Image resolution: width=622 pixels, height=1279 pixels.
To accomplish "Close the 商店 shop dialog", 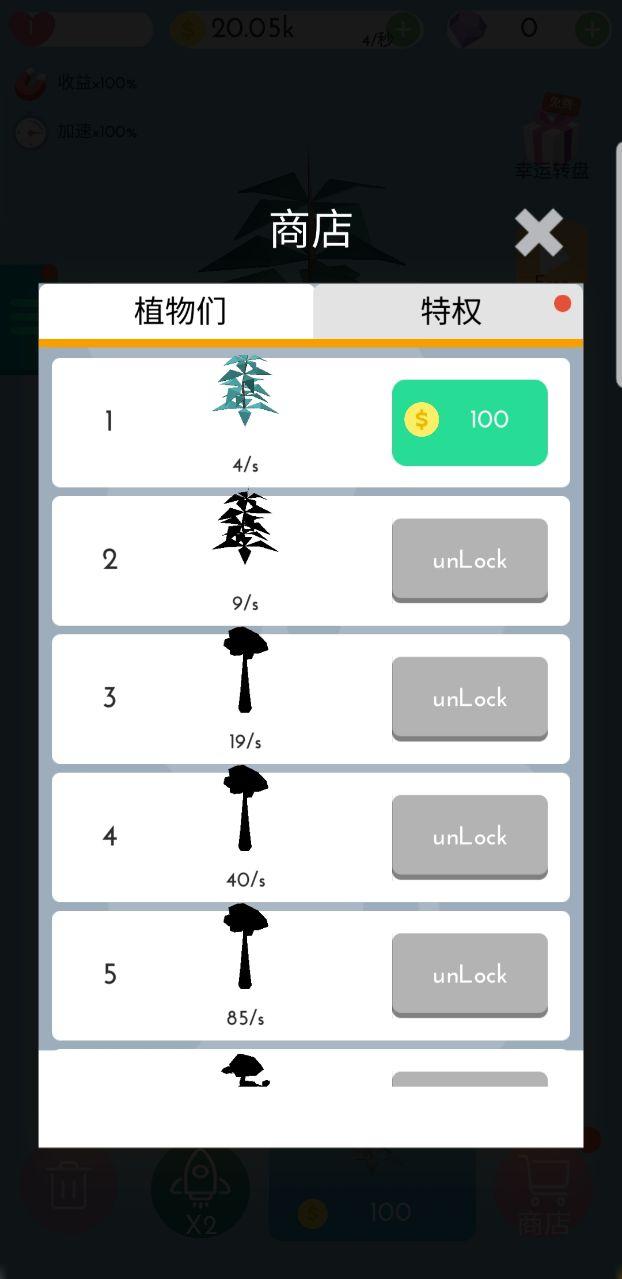I will coord(538,234).
